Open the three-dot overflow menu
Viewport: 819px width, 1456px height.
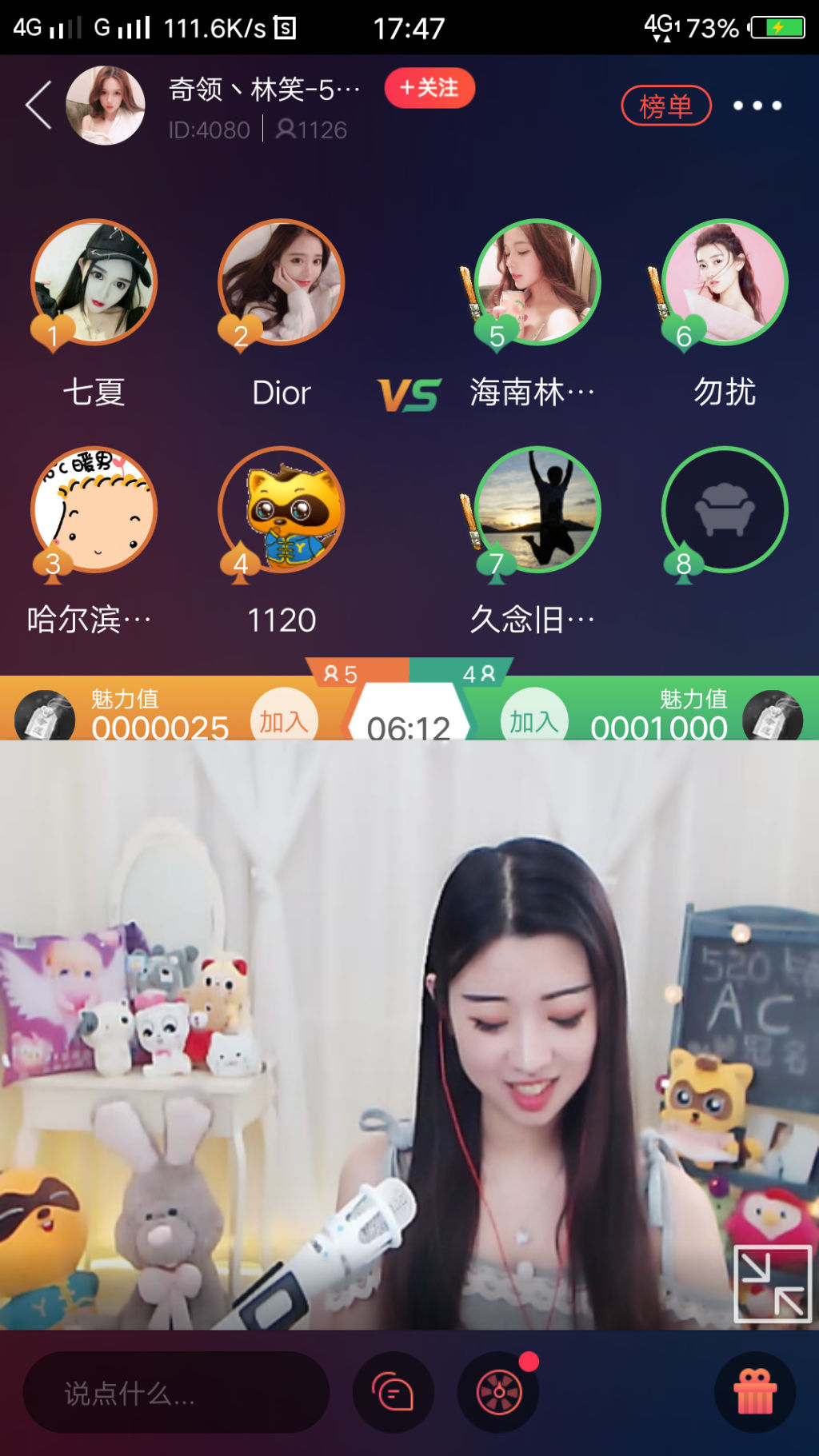(x=757, y=106)
